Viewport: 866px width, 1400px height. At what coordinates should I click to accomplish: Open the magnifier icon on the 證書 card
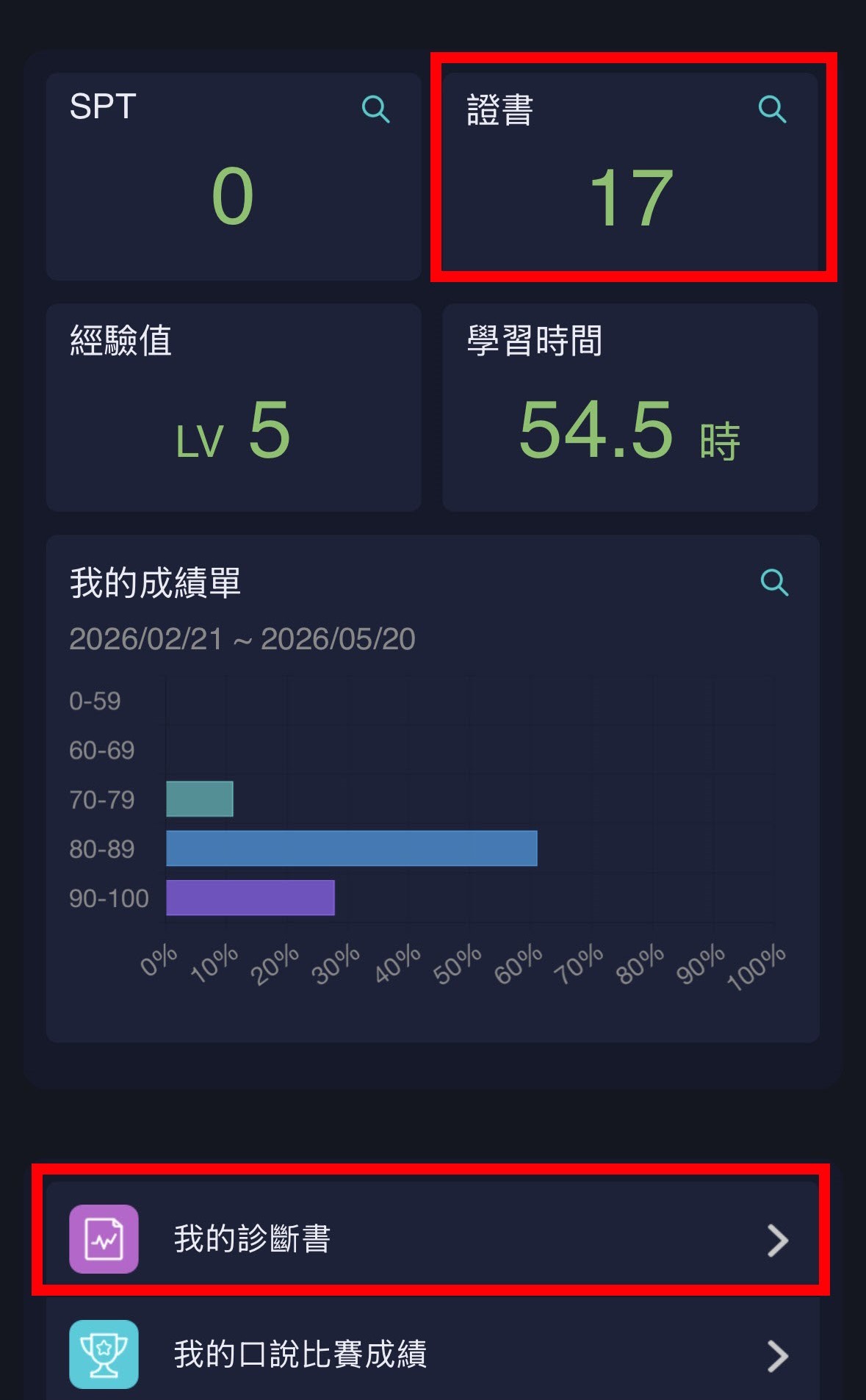772,109
